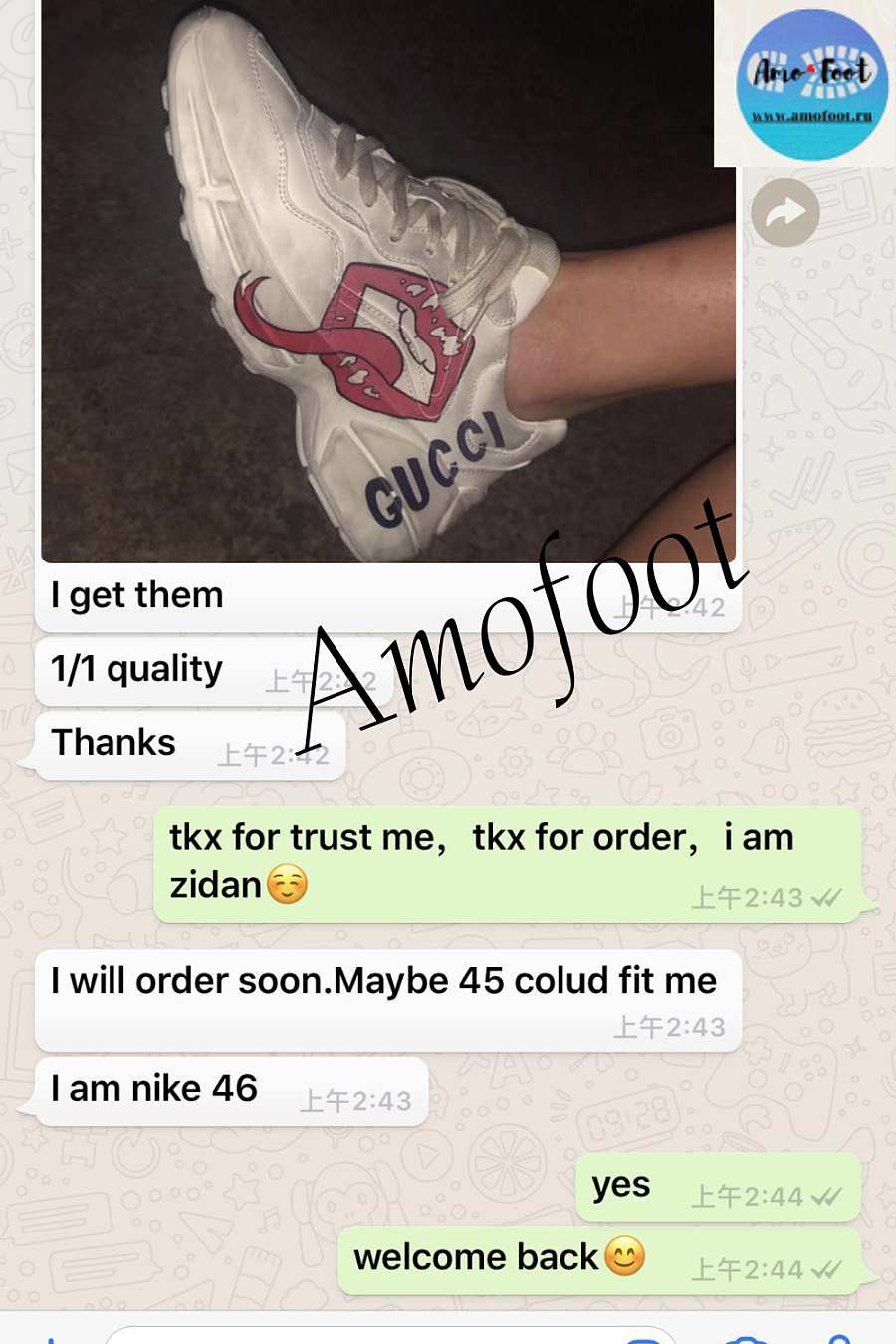The image size is (896, 1344).
Task: Forward the sneaker photo message
Action: pyautogui.click(x=784, y=213)
